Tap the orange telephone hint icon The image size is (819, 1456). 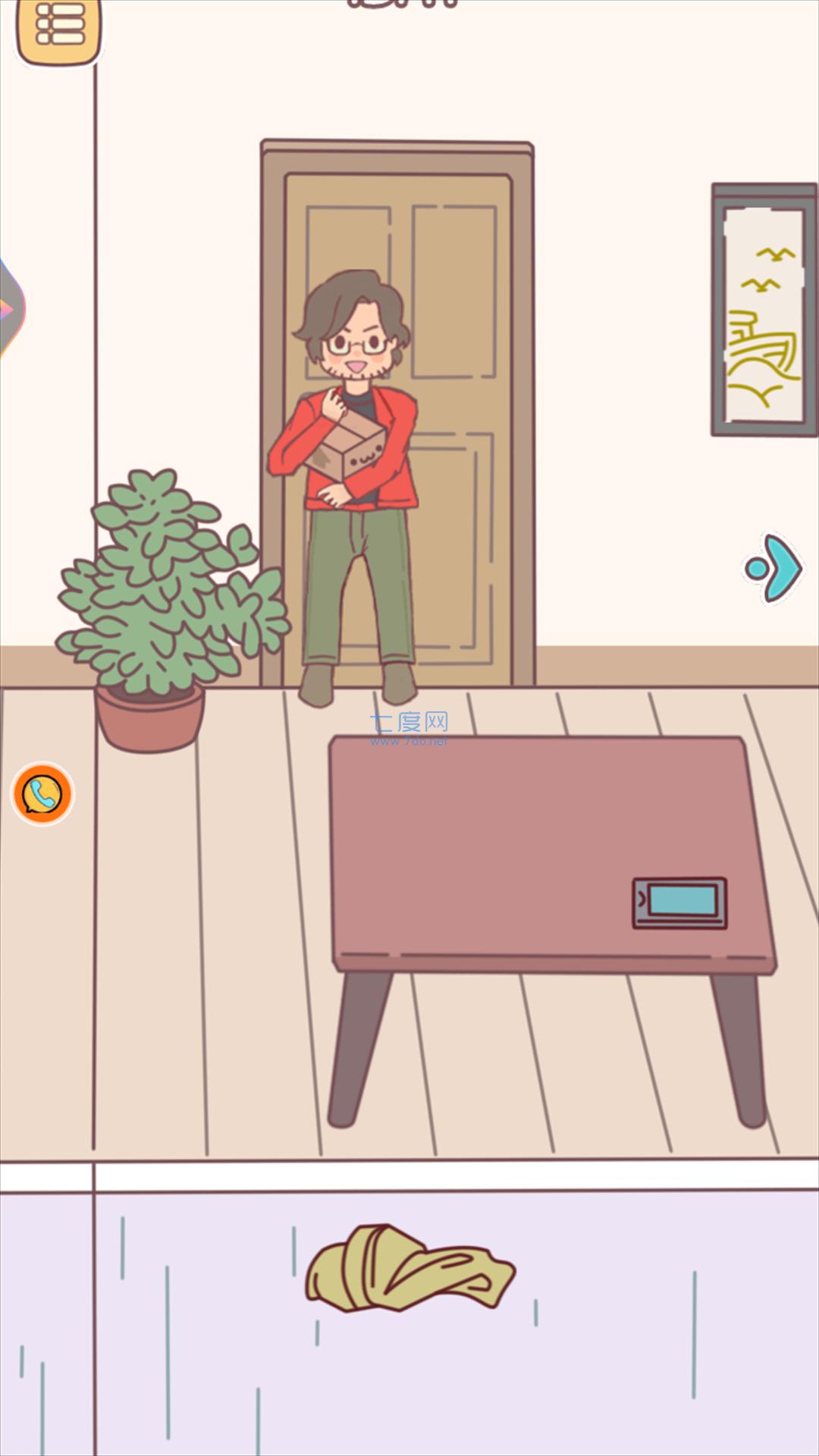pos(42,792)
